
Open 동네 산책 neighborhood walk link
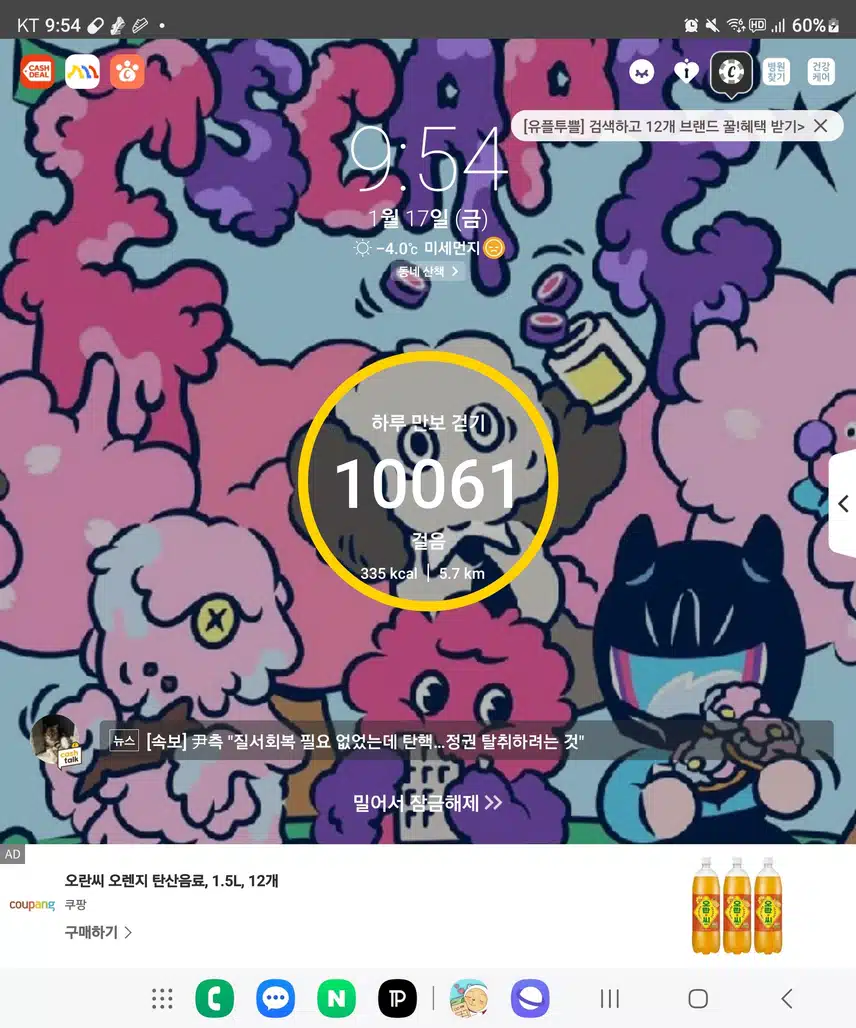(428, 271)
